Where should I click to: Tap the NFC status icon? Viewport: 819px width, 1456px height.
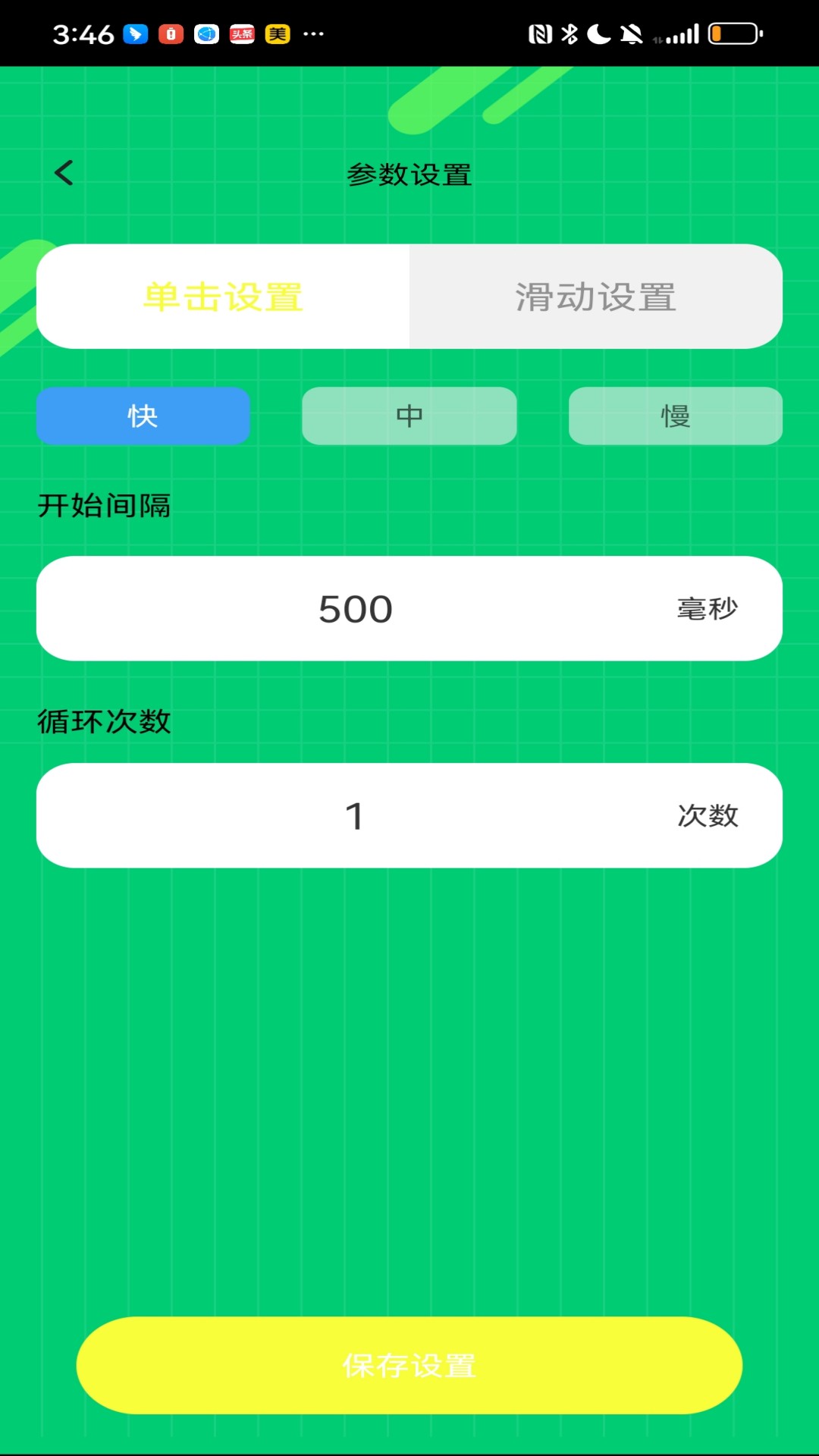(x=540, y=33)
